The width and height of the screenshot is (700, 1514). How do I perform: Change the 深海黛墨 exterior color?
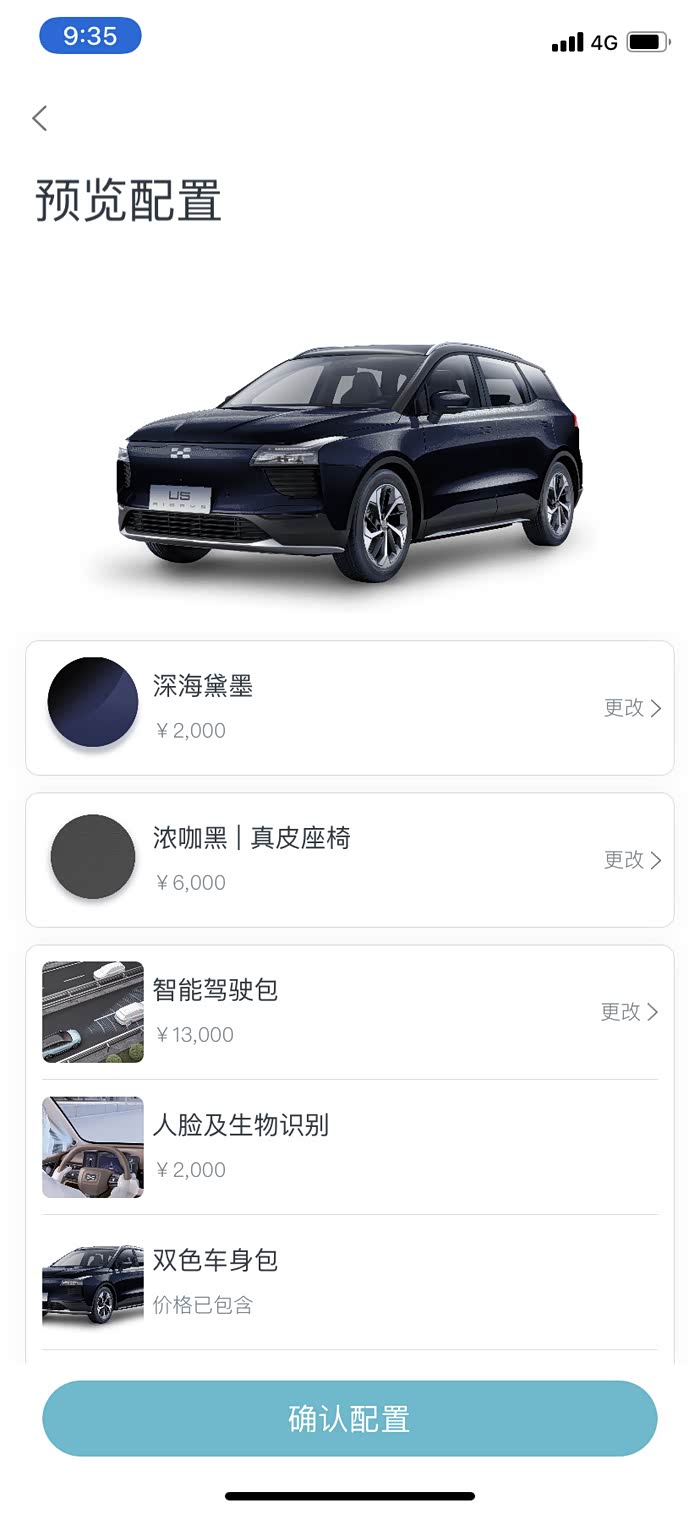click(x=632, y=708)
